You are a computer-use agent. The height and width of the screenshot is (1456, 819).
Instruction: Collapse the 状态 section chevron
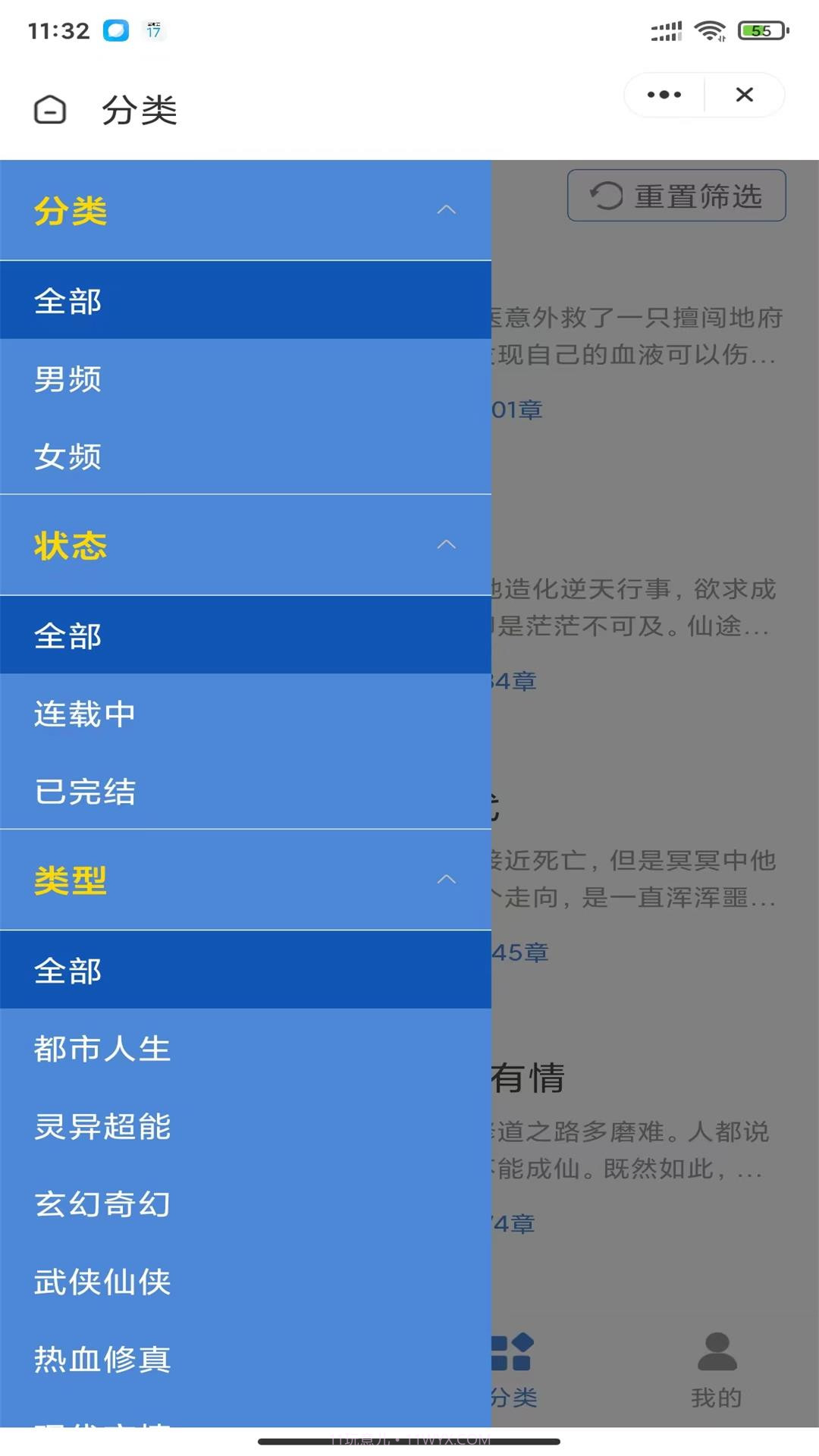coord(447,544)
